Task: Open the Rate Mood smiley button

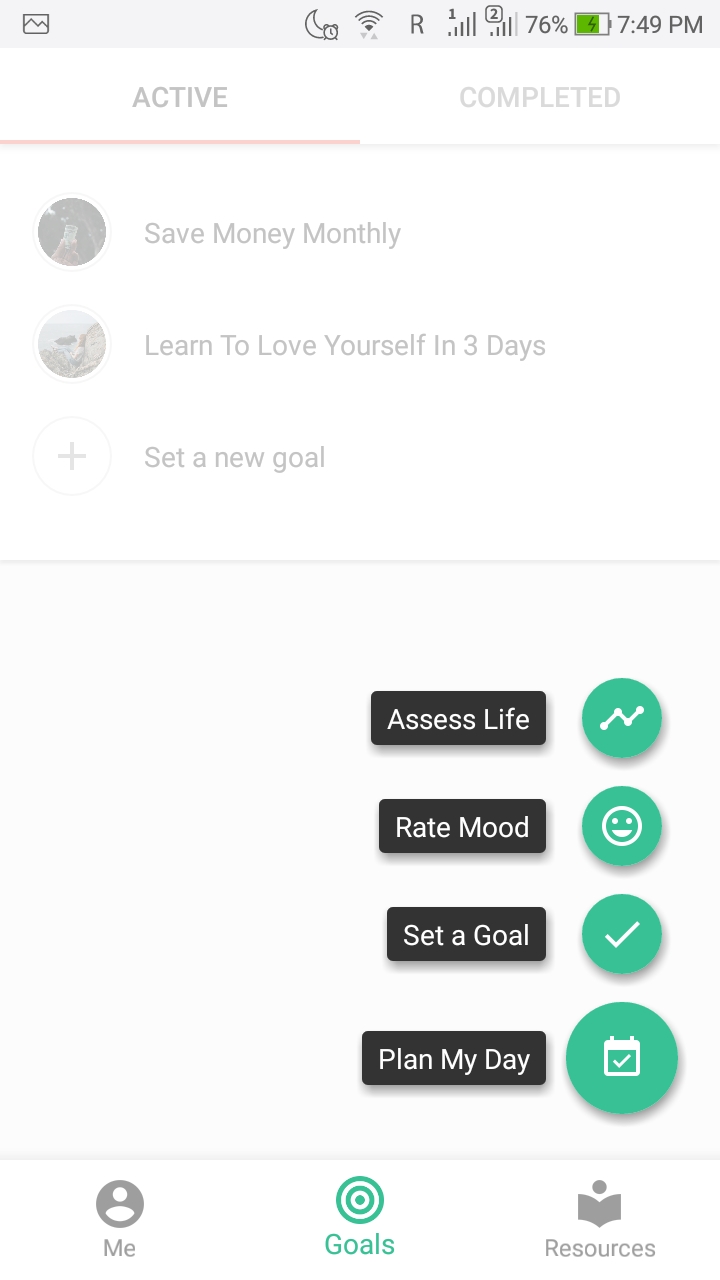Action: click(x=621, y=826)
